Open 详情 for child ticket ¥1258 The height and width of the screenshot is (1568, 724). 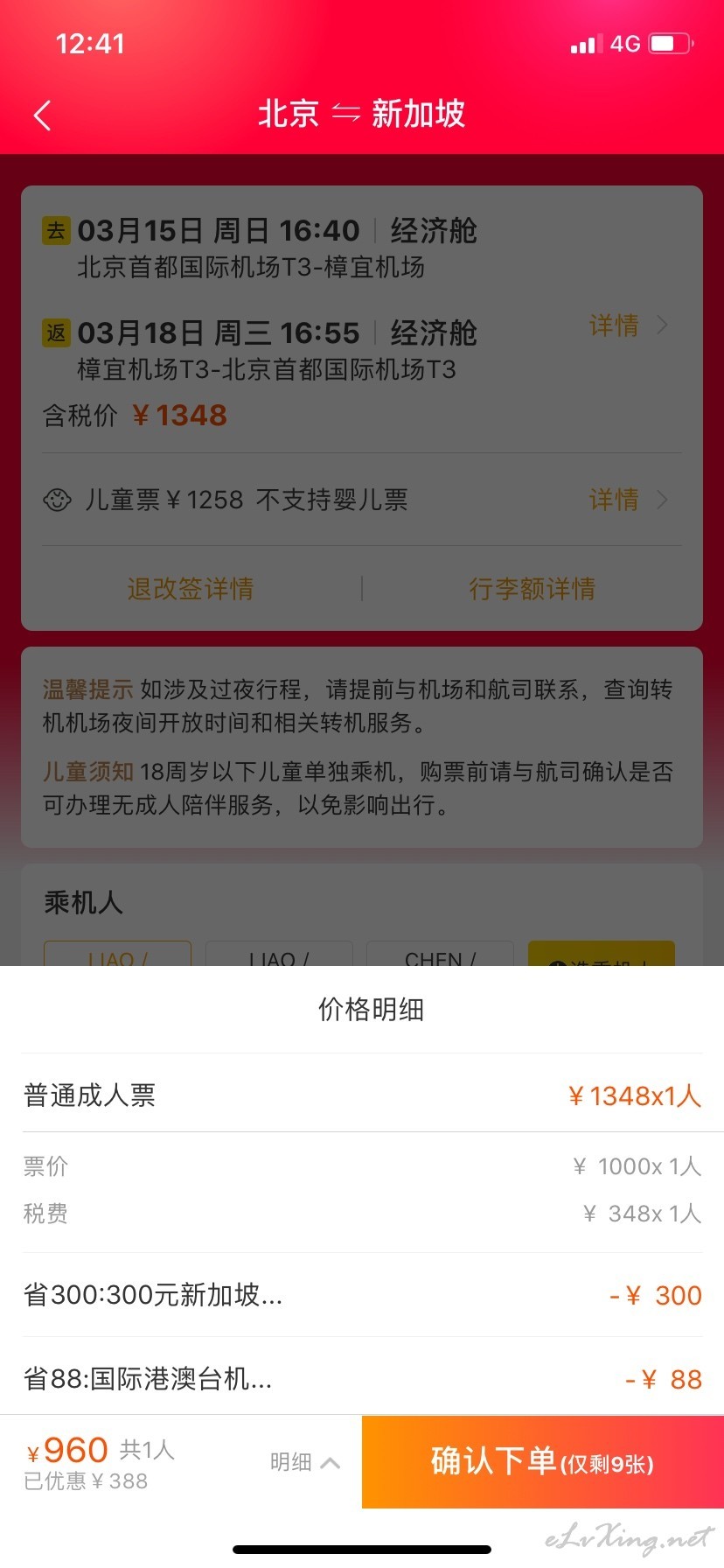(x=629, y=500)
